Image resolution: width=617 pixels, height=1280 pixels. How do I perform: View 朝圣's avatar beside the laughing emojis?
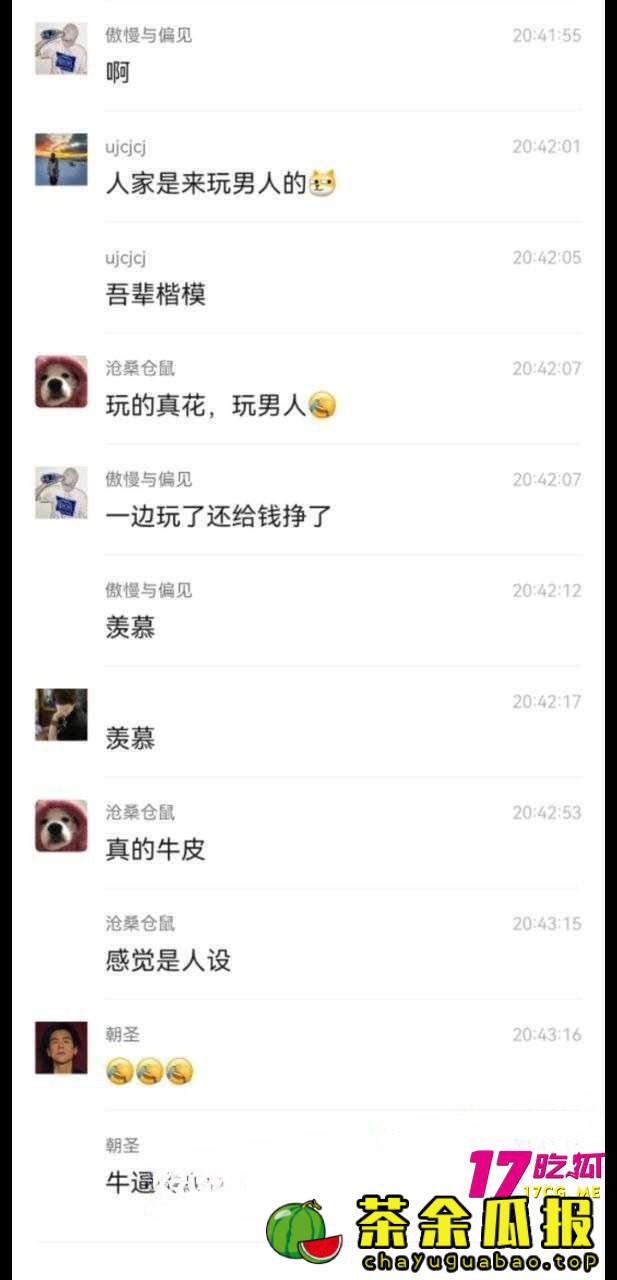(x=61, y=1048)
